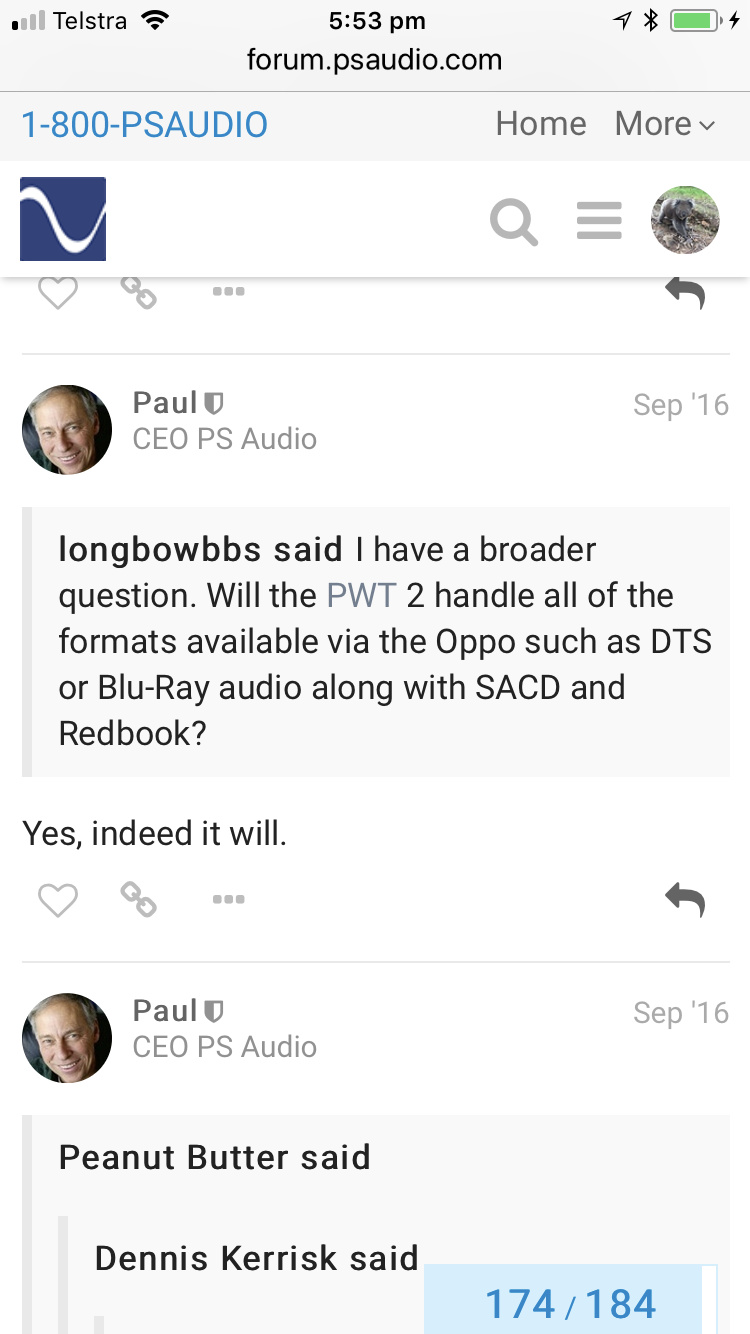Image resolution: width=750 pixels, height=1334 pixels.
Task: Open forum search
Action: pyautogui.click(x=514, y=220)
